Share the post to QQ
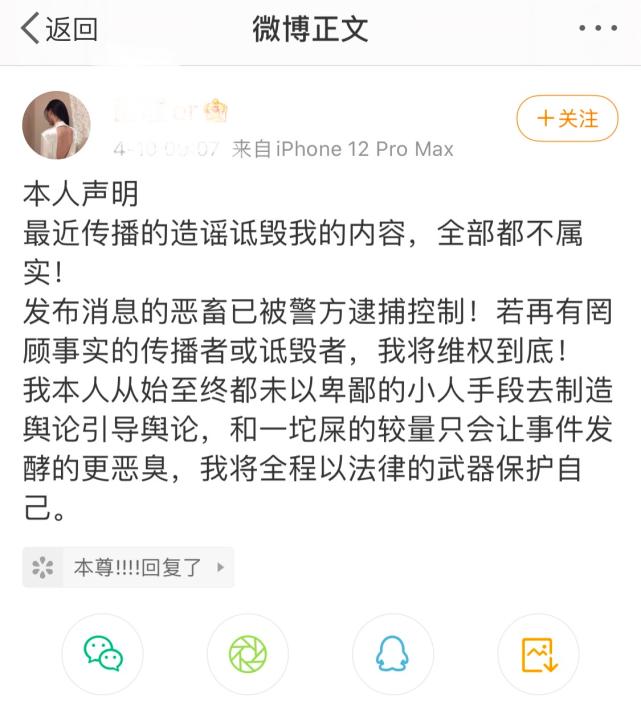Screen dimensions: 641x718 (393, 655)
